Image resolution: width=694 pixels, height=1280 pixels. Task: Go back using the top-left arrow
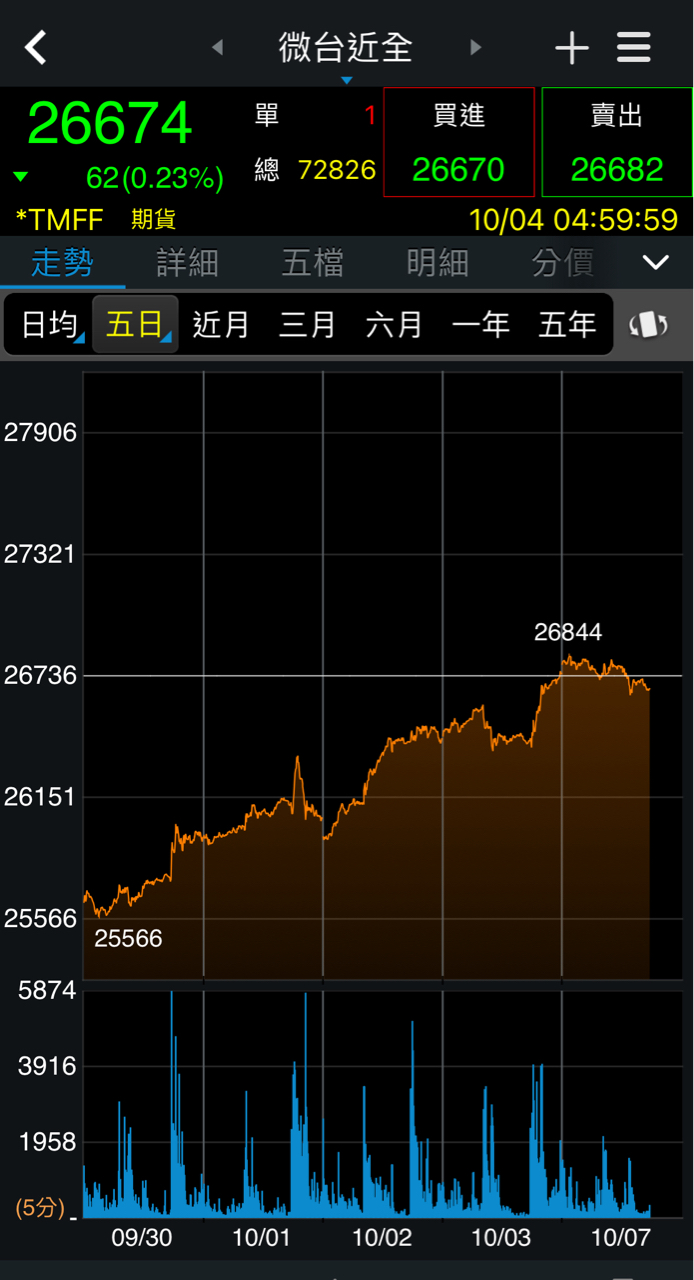36,47
